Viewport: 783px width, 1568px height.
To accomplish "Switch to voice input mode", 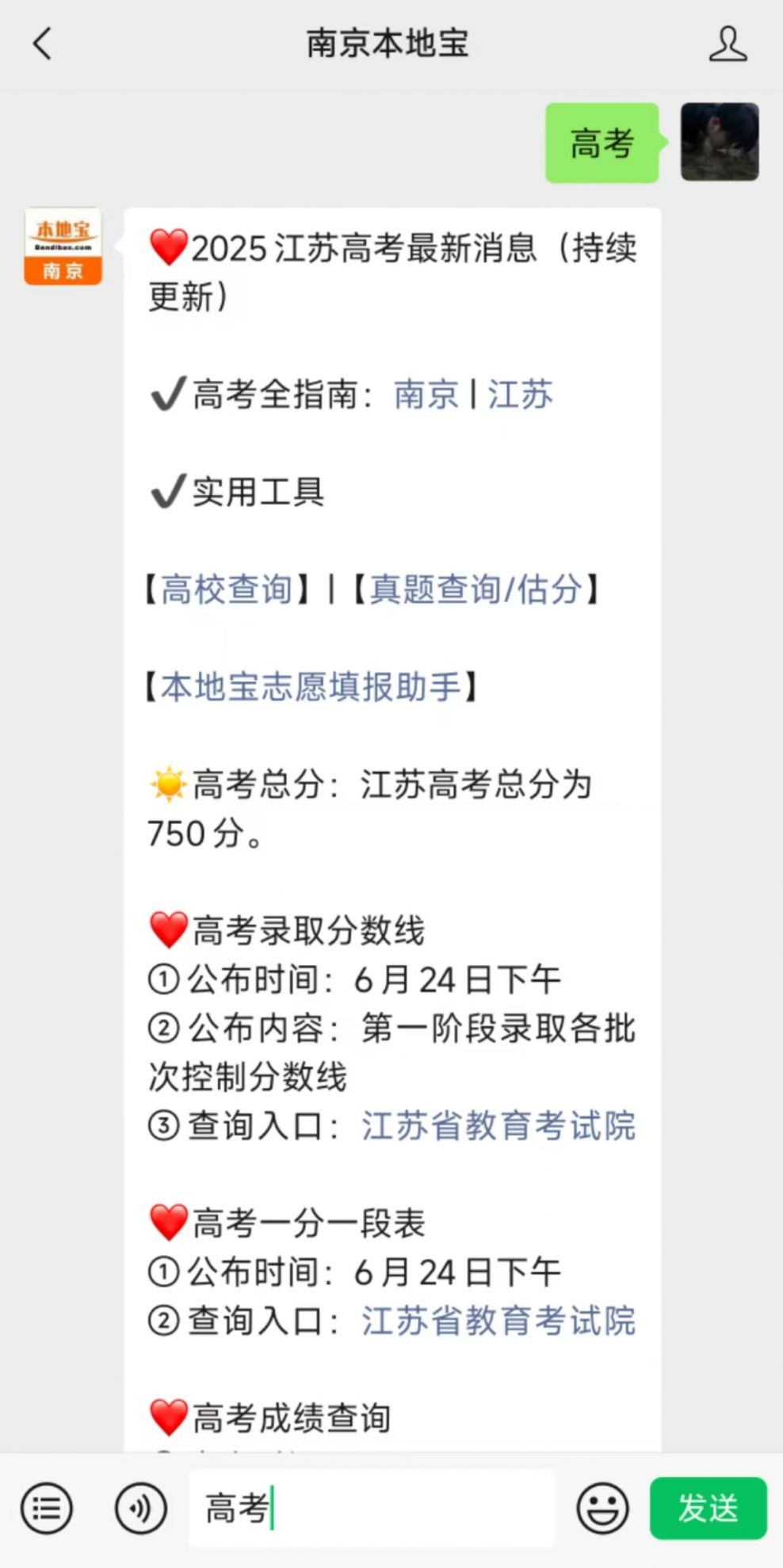I will point(140,1508).
